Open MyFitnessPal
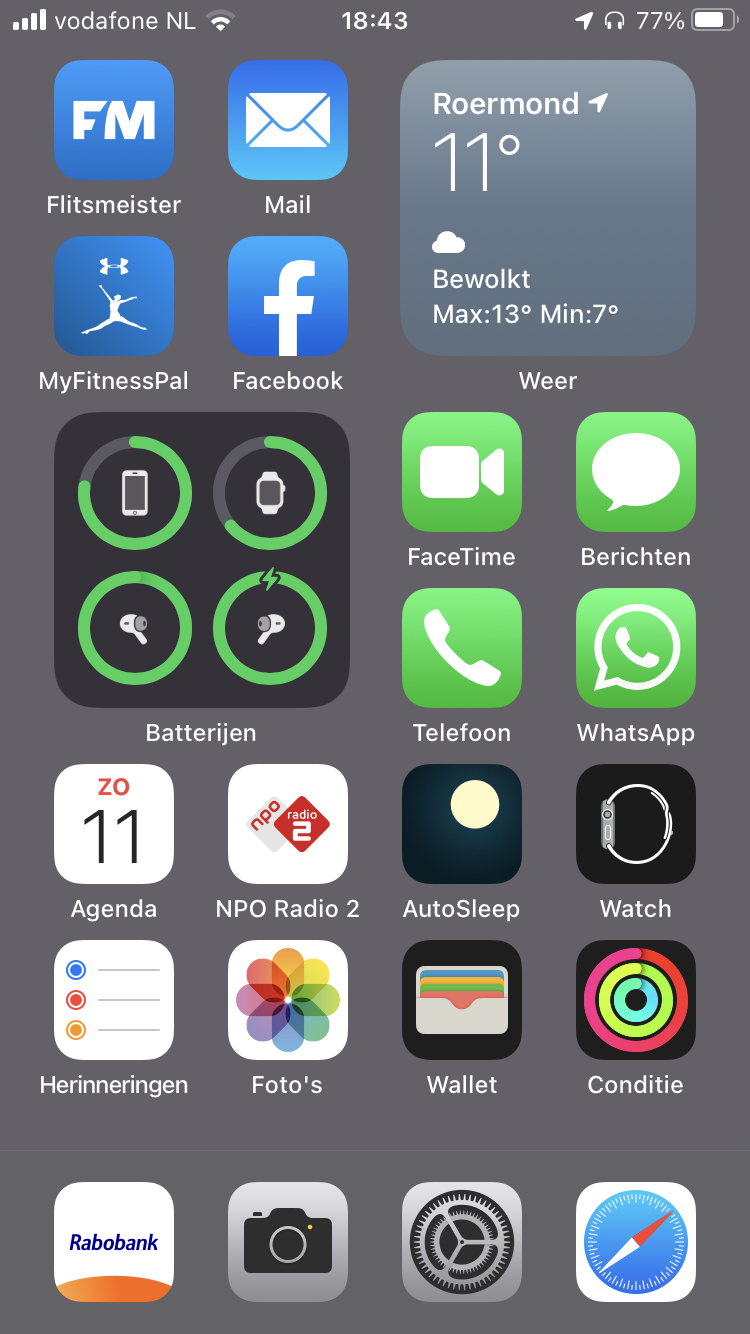 coord(114,296)
